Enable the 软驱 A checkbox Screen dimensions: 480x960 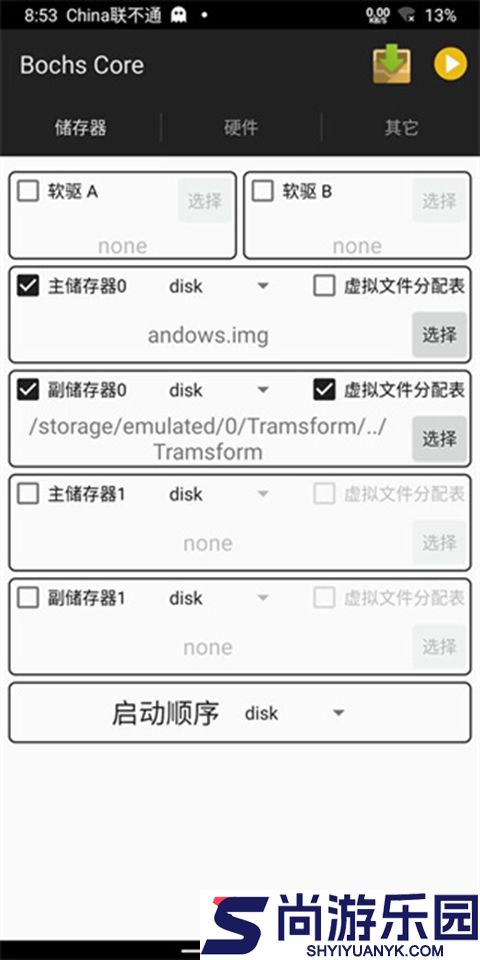[x=28, y=191]
